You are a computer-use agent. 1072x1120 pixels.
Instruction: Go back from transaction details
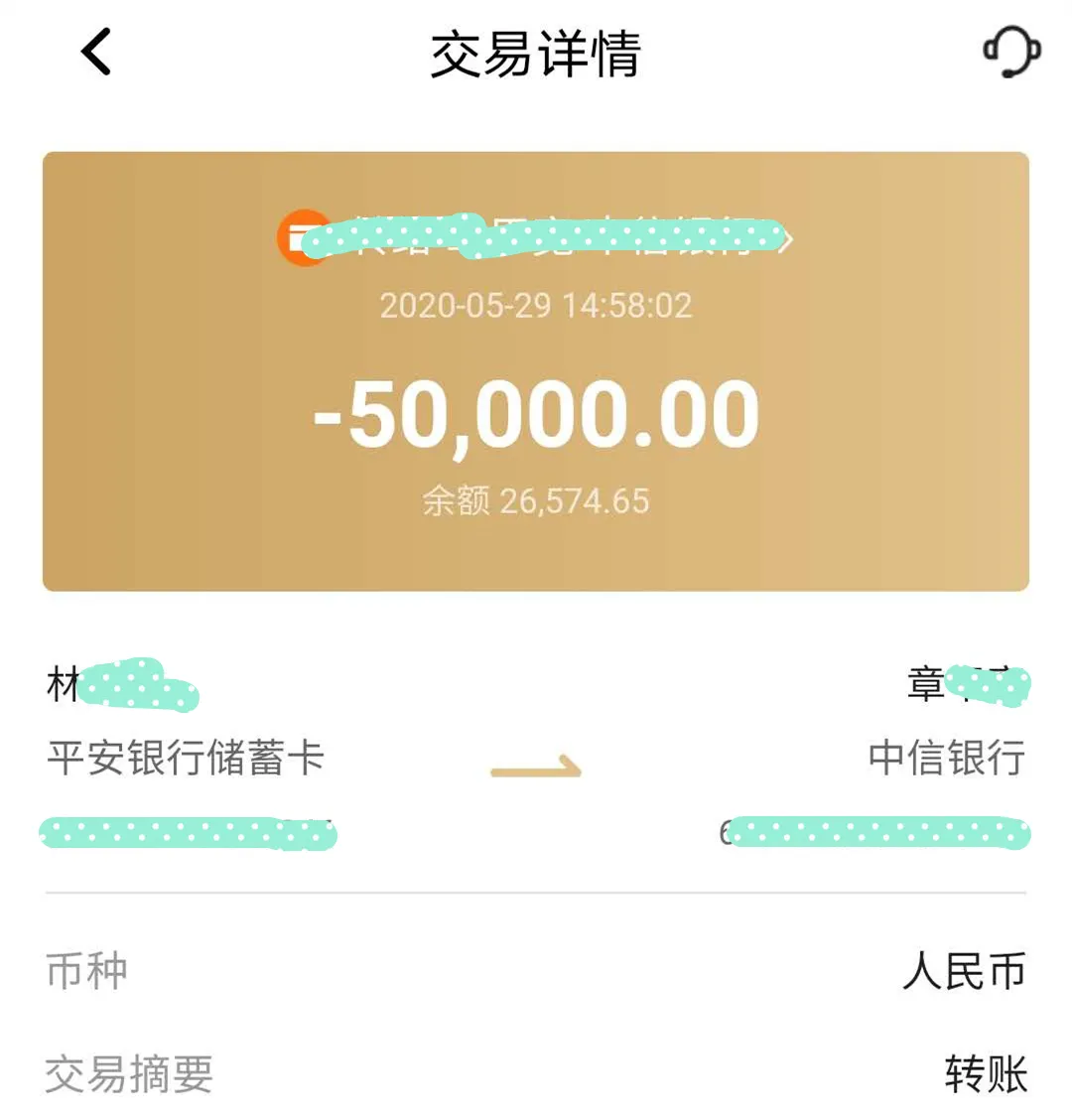coord(96,52)
